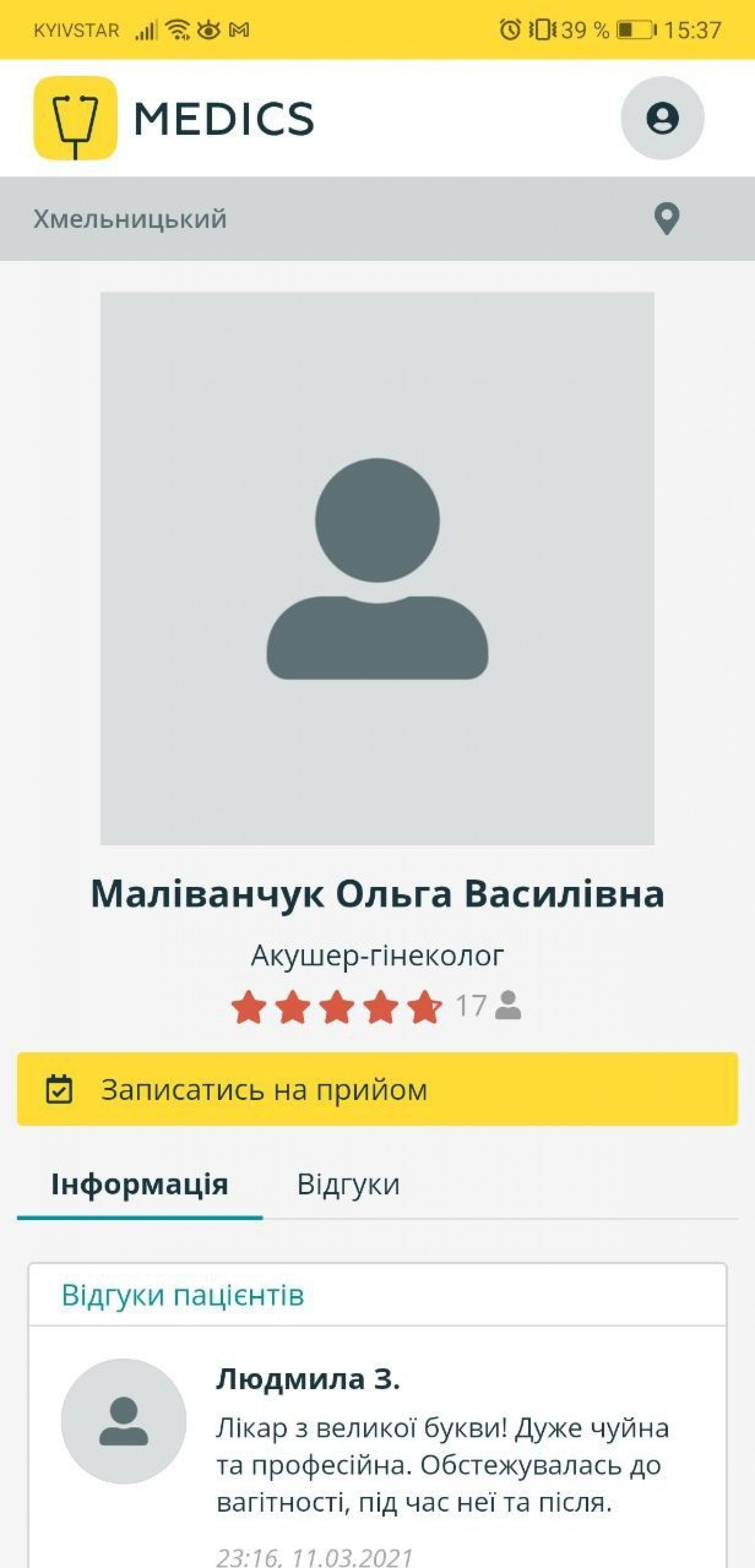755x1568 pixels.
Task: Tap the MEDICS logo to go home
Action: [174, 118]
